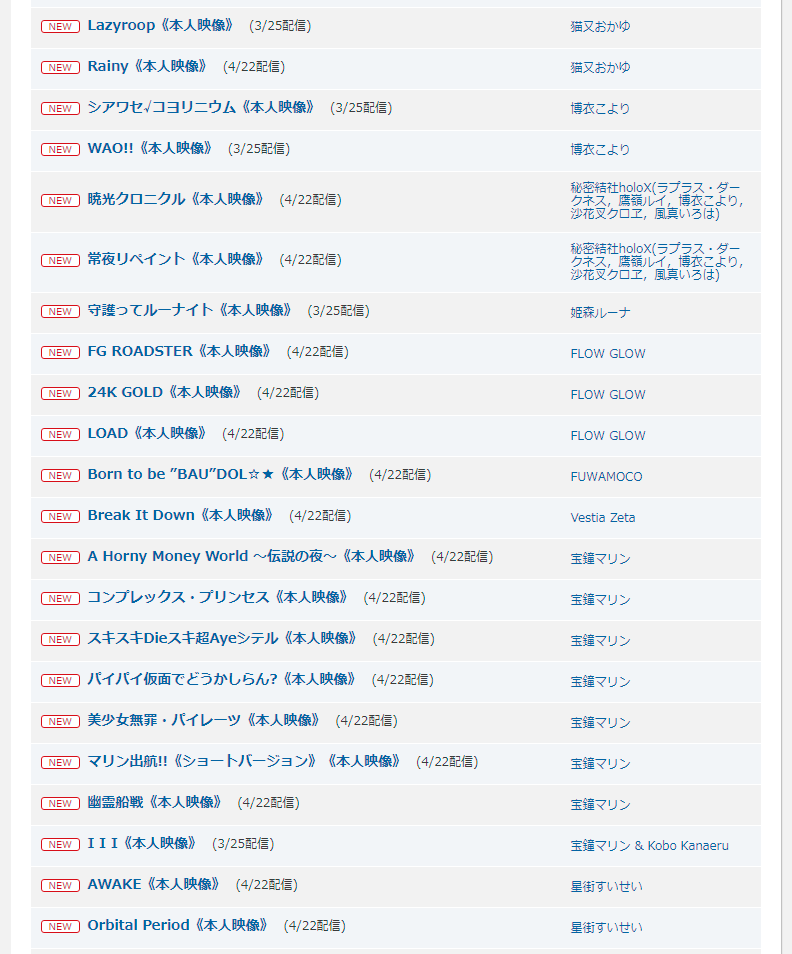792x954 pixels.
Task: Open スキスキDieスキ超Ayeシテル《本人映像》
Action: (222, 638)
